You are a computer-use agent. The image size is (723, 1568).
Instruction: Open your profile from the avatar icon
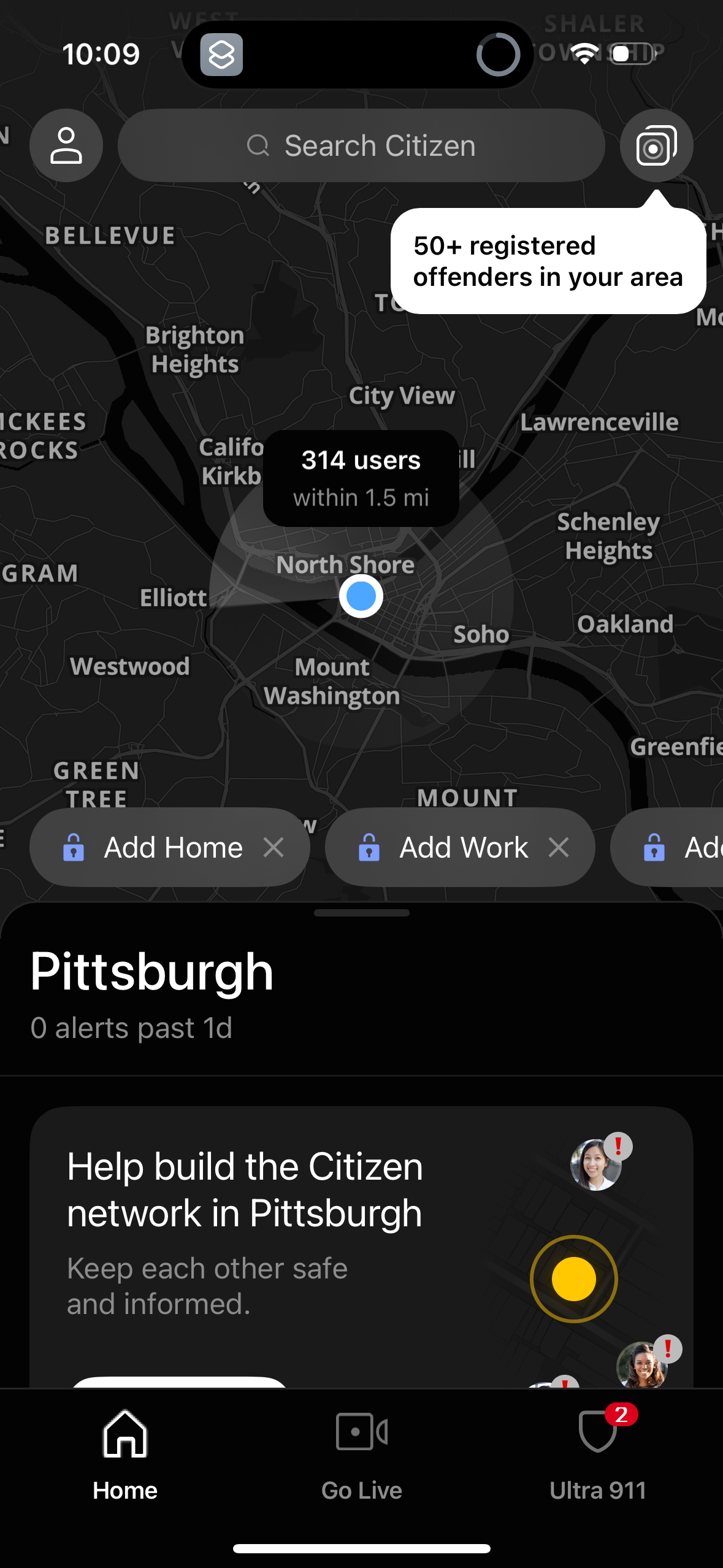point(66,145)
